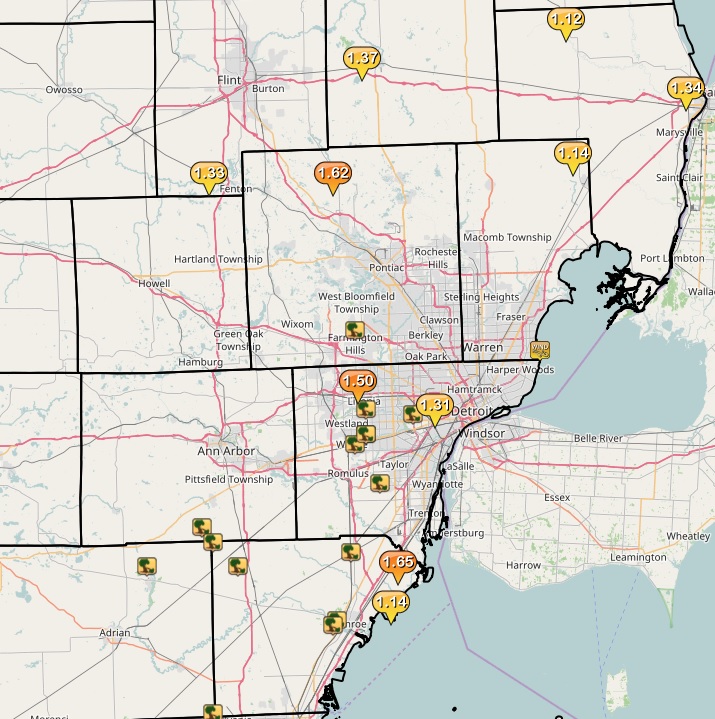Open the 1.12 marker at the top edge
This screenshot has height=719, width=715.
tap(566, 19)
